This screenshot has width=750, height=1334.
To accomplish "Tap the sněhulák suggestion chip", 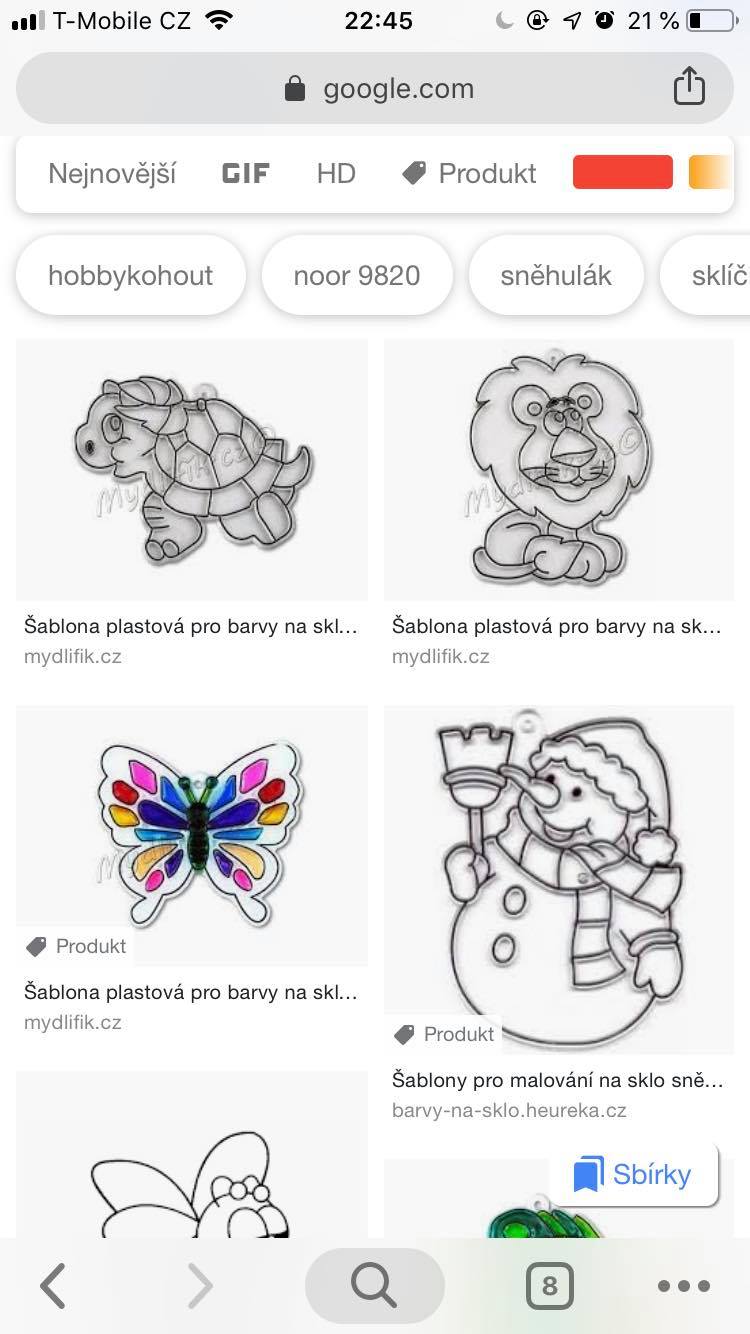I will [x=556, y=276].
